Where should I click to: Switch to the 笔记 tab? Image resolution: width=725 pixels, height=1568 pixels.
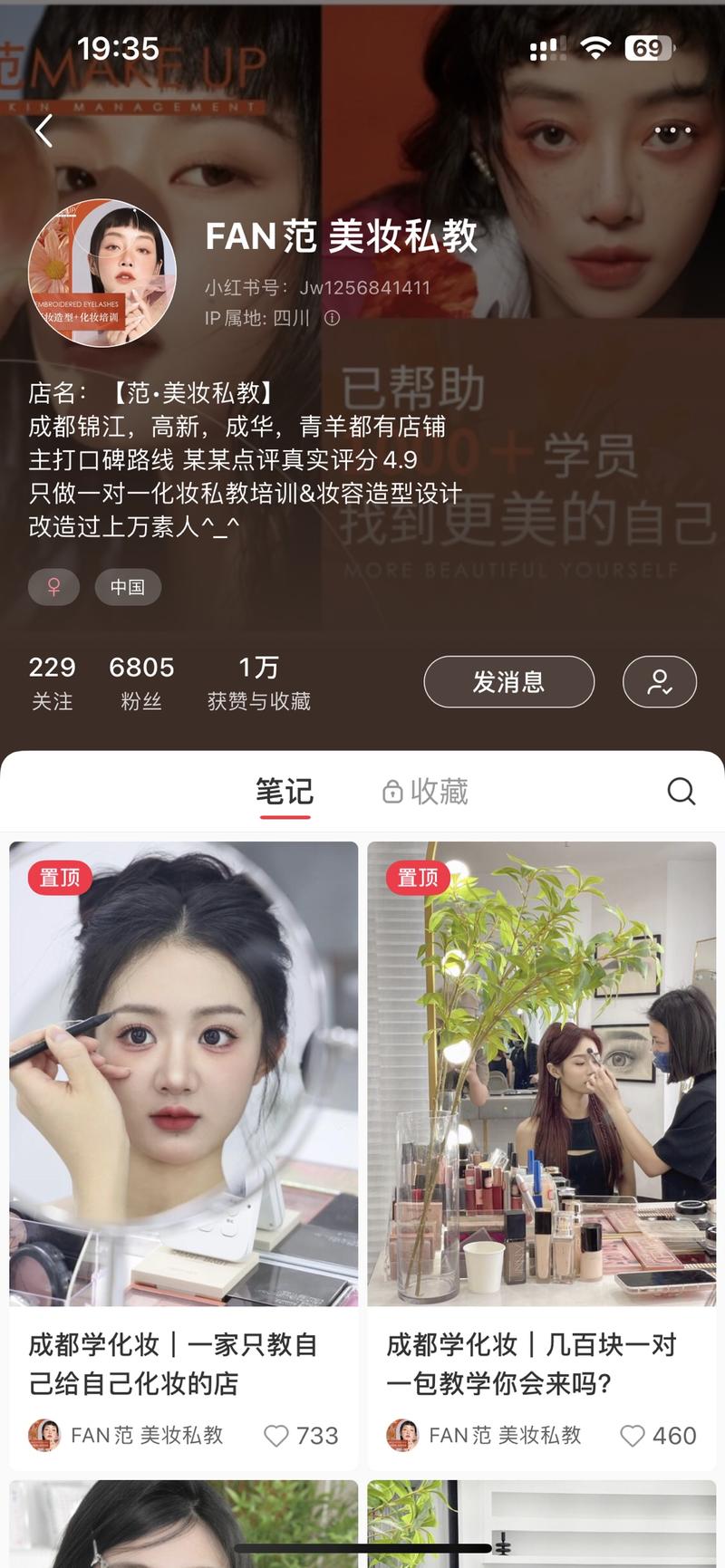click(x=285, y=790)
